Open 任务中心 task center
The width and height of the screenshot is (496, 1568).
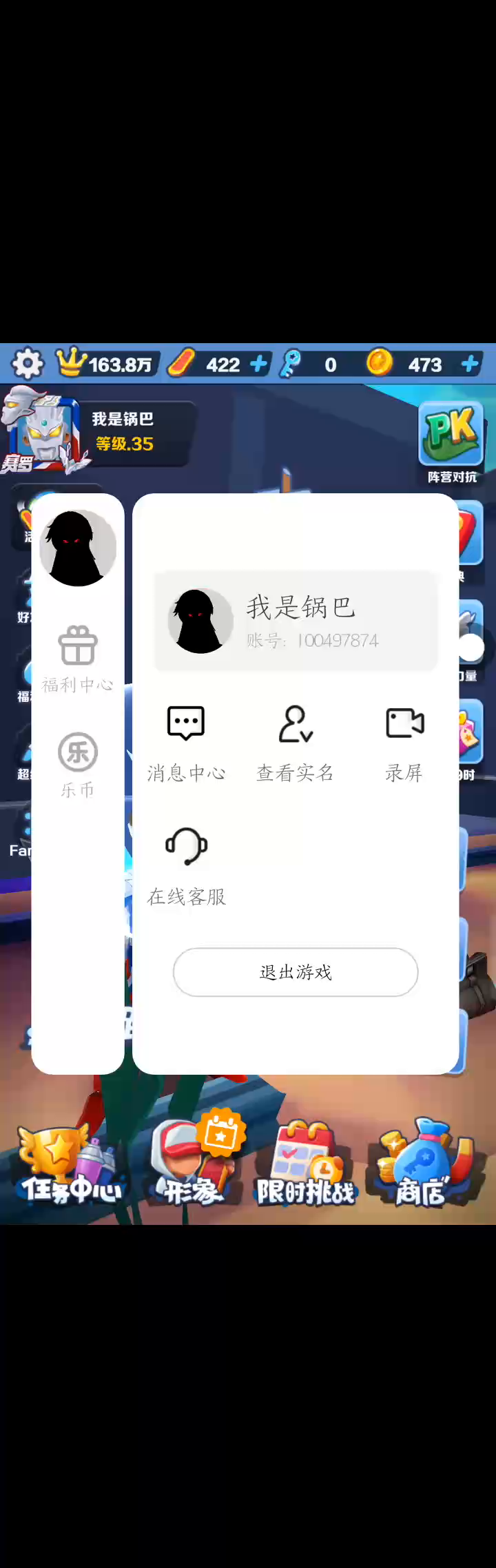tap(69, 1166)
